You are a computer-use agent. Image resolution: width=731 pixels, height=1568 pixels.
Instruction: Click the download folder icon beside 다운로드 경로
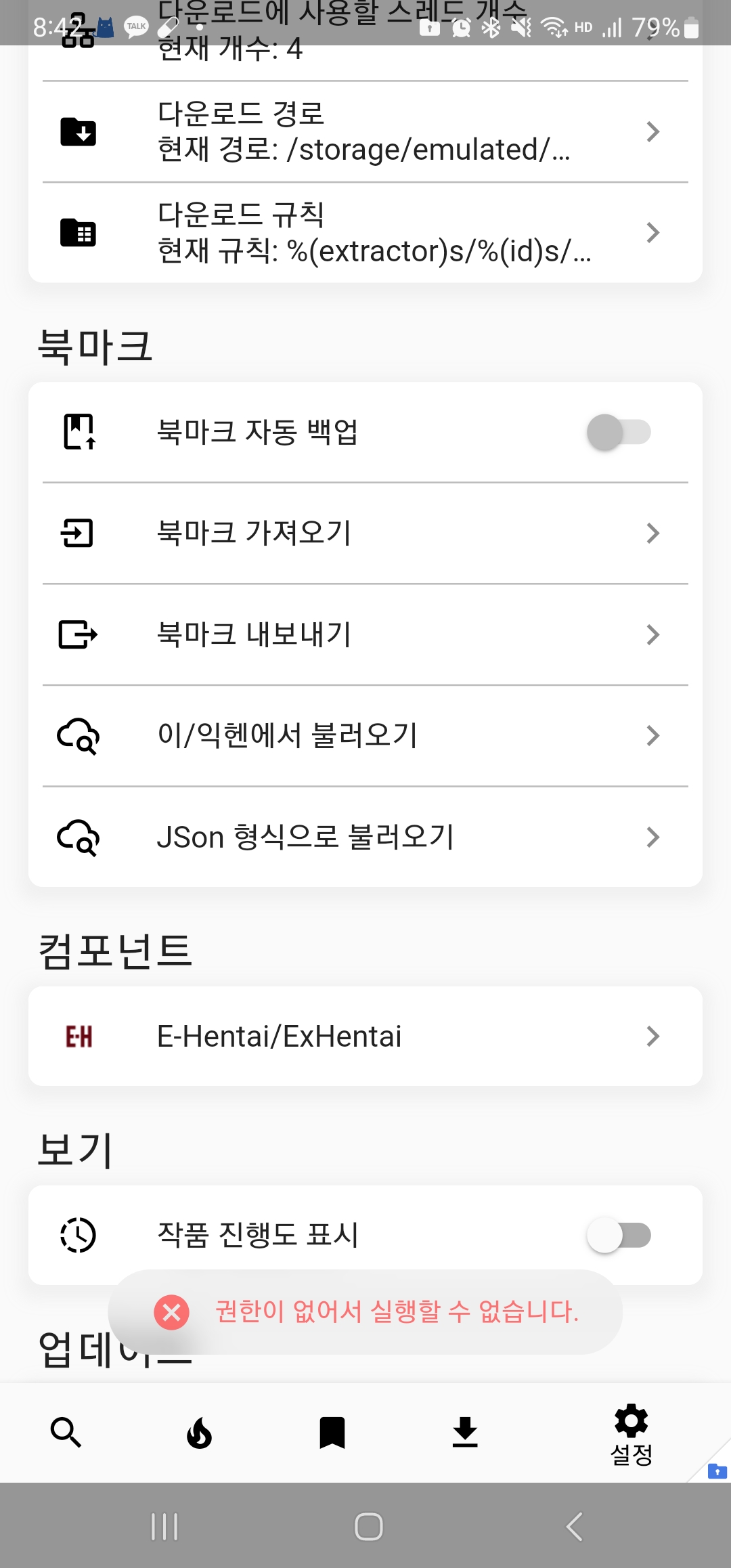(79, 131)
